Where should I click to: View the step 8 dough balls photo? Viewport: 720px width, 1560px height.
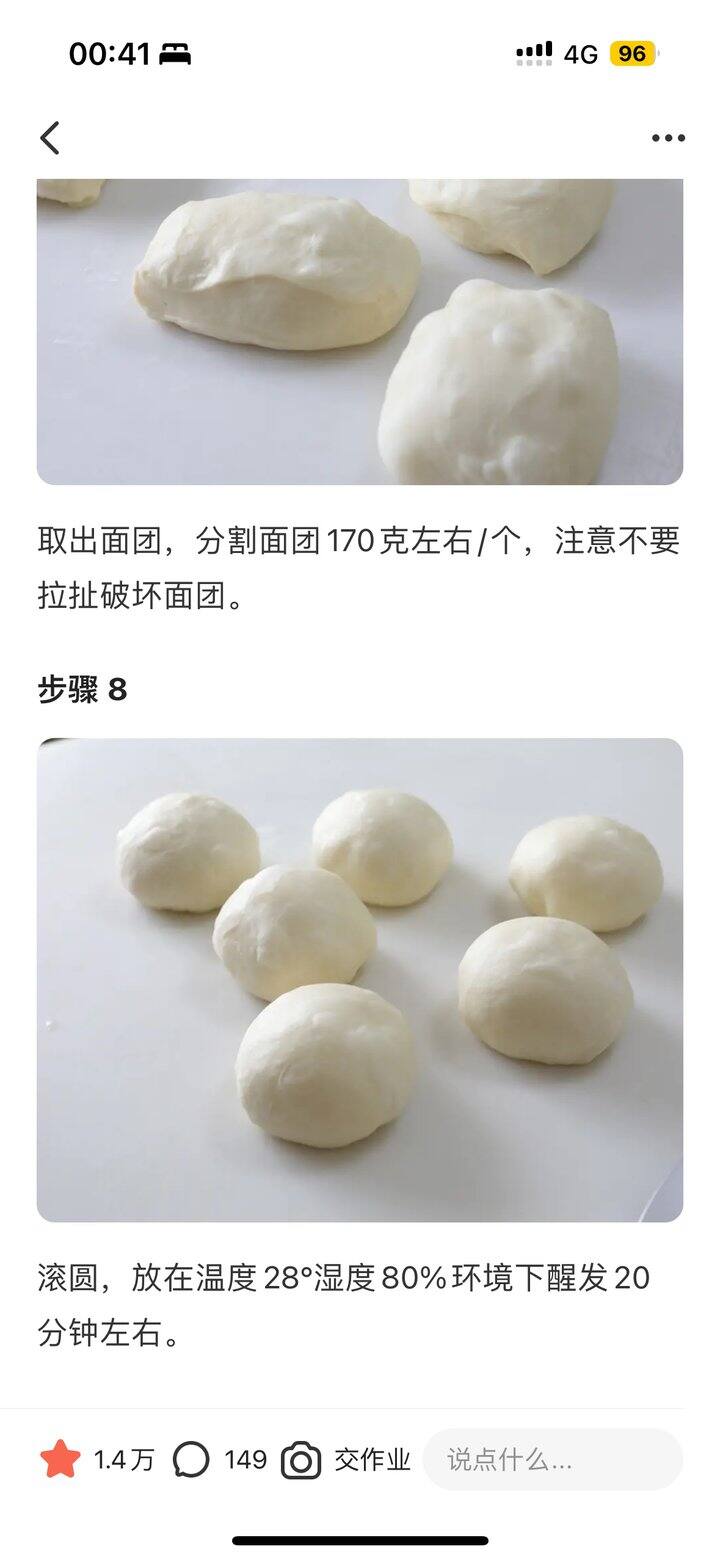pos(360,980)
